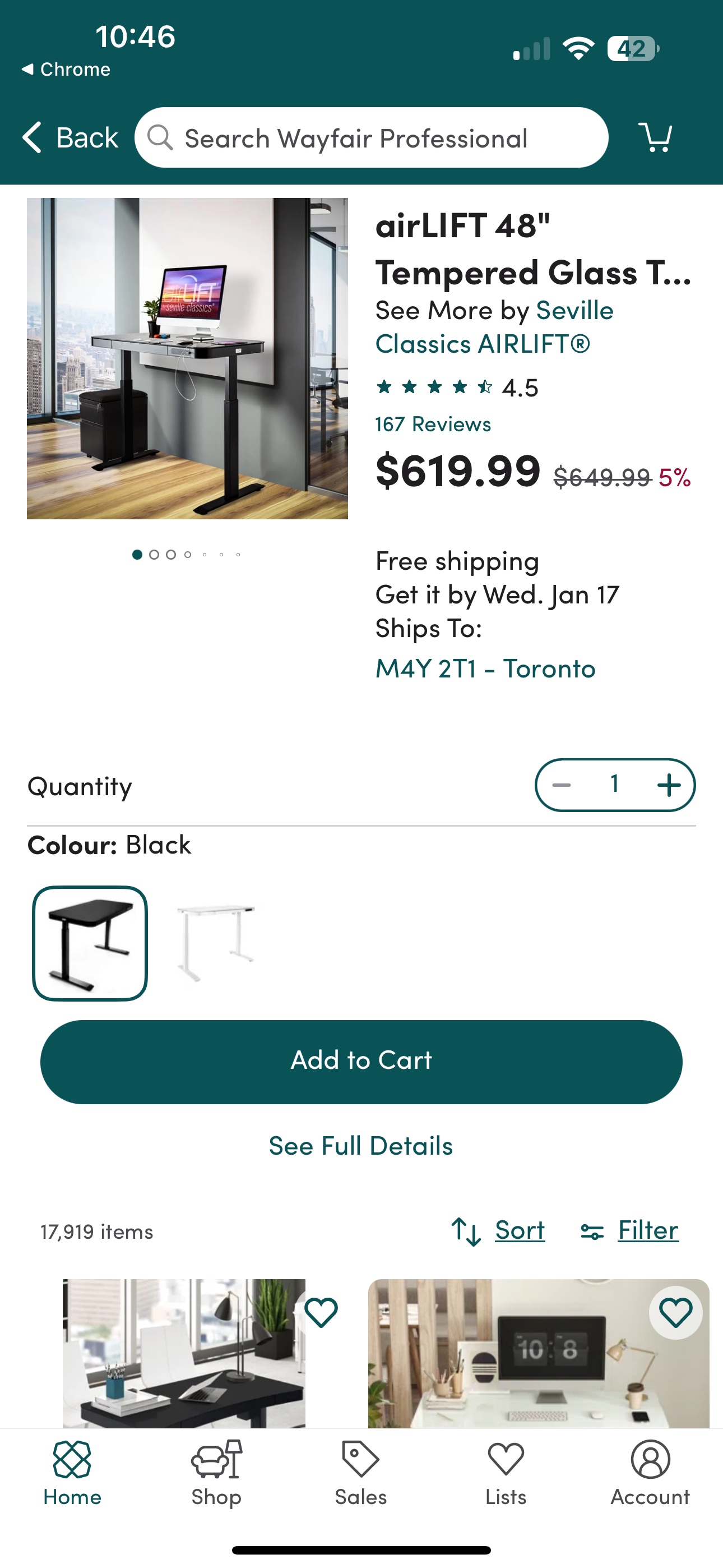This screenshot has width=723, height=1568.
Task: Tap the second image carousel dot
Action: (x=156, y=555)
